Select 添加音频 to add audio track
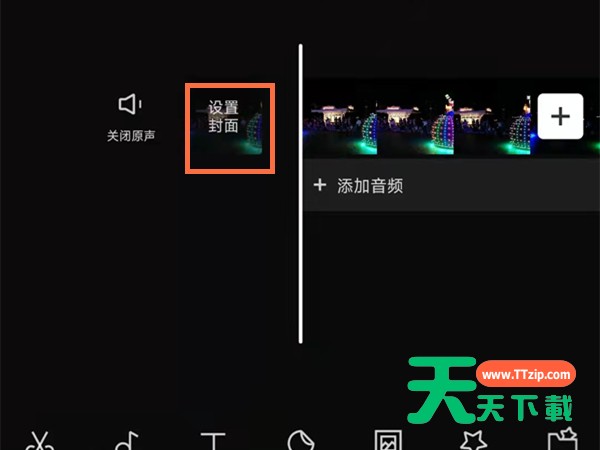This screenshot has height=450, width=600. coord(360,186)
